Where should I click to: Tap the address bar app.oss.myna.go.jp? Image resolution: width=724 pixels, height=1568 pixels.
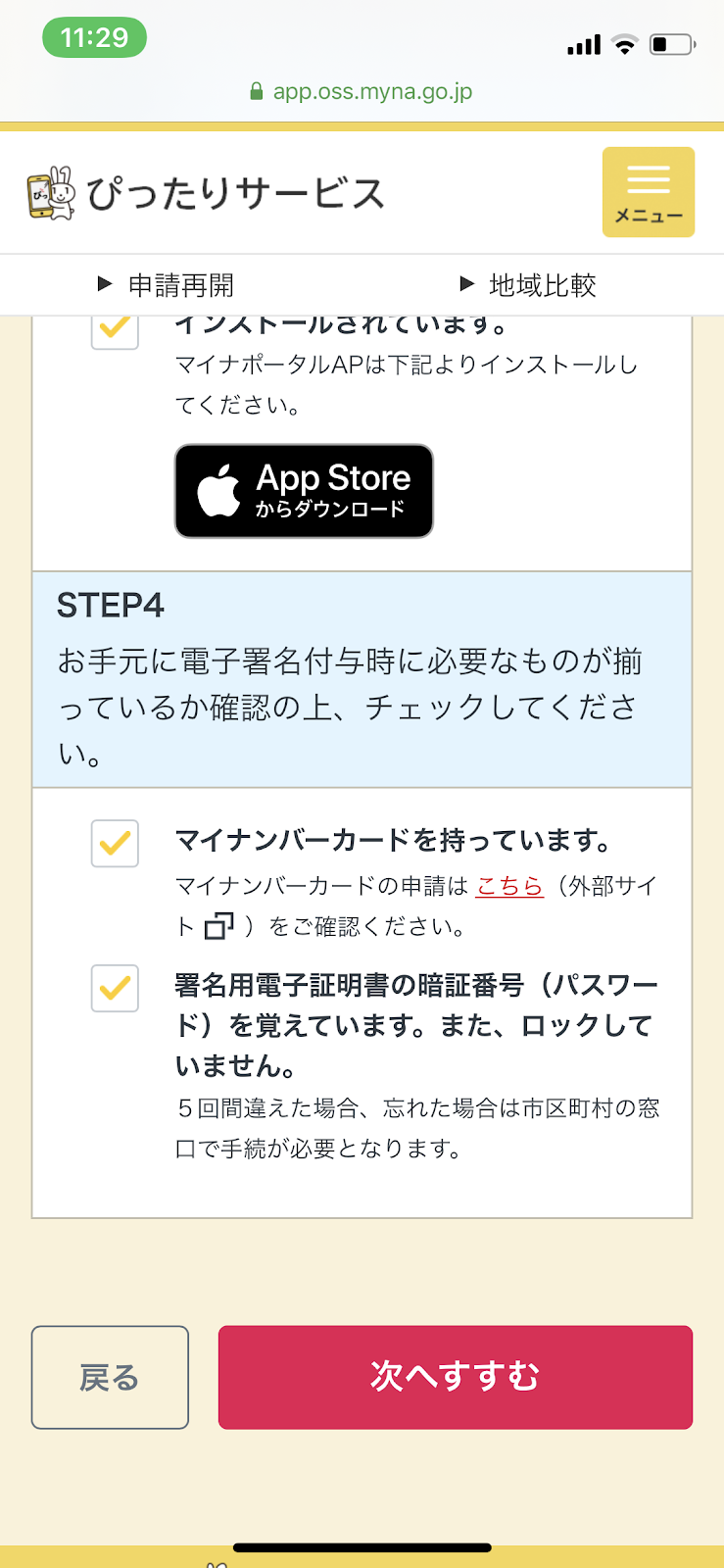(362, 91)
